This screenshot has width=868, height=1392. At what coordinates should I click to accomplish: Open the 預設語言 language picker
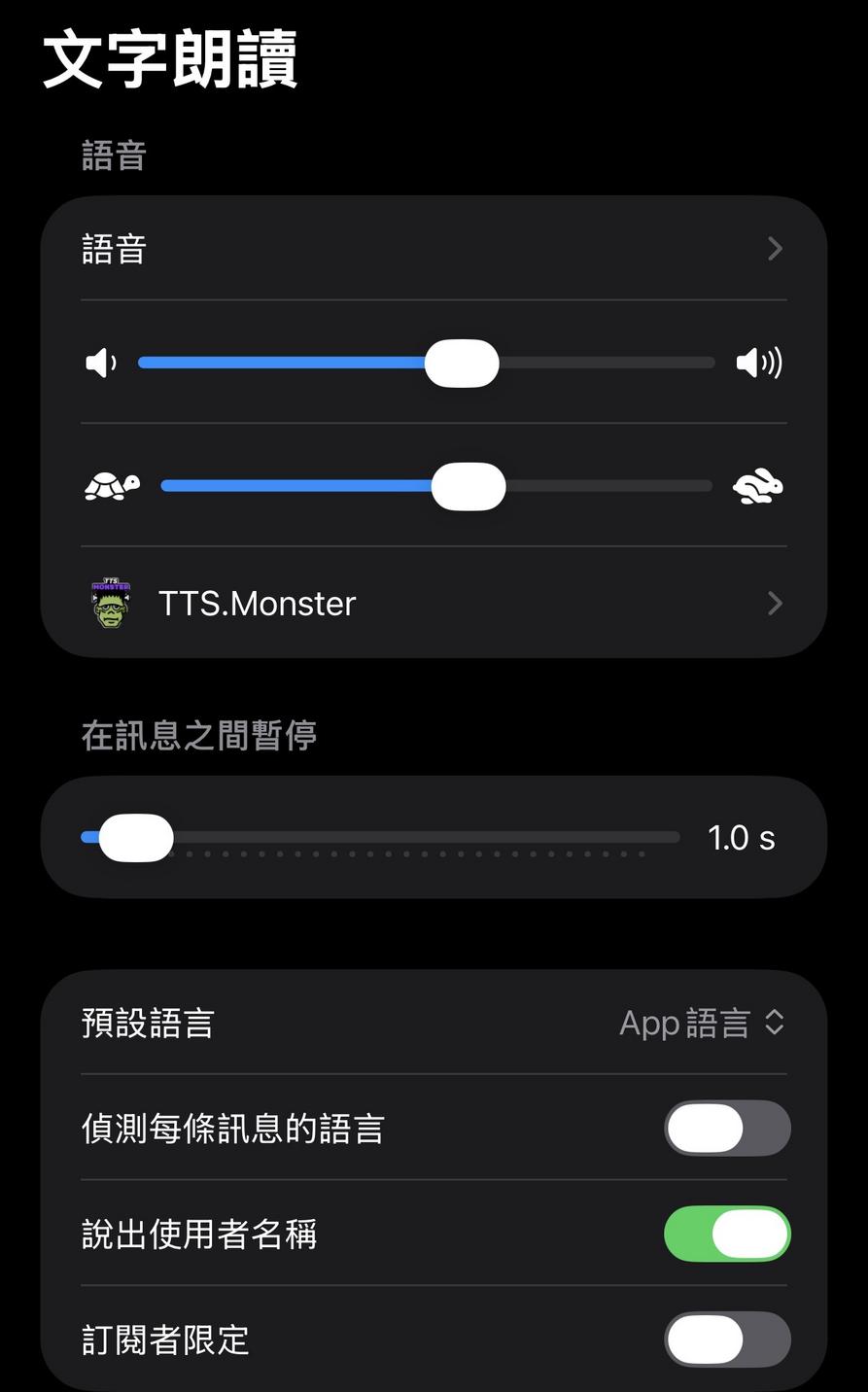coord(702,1023)
